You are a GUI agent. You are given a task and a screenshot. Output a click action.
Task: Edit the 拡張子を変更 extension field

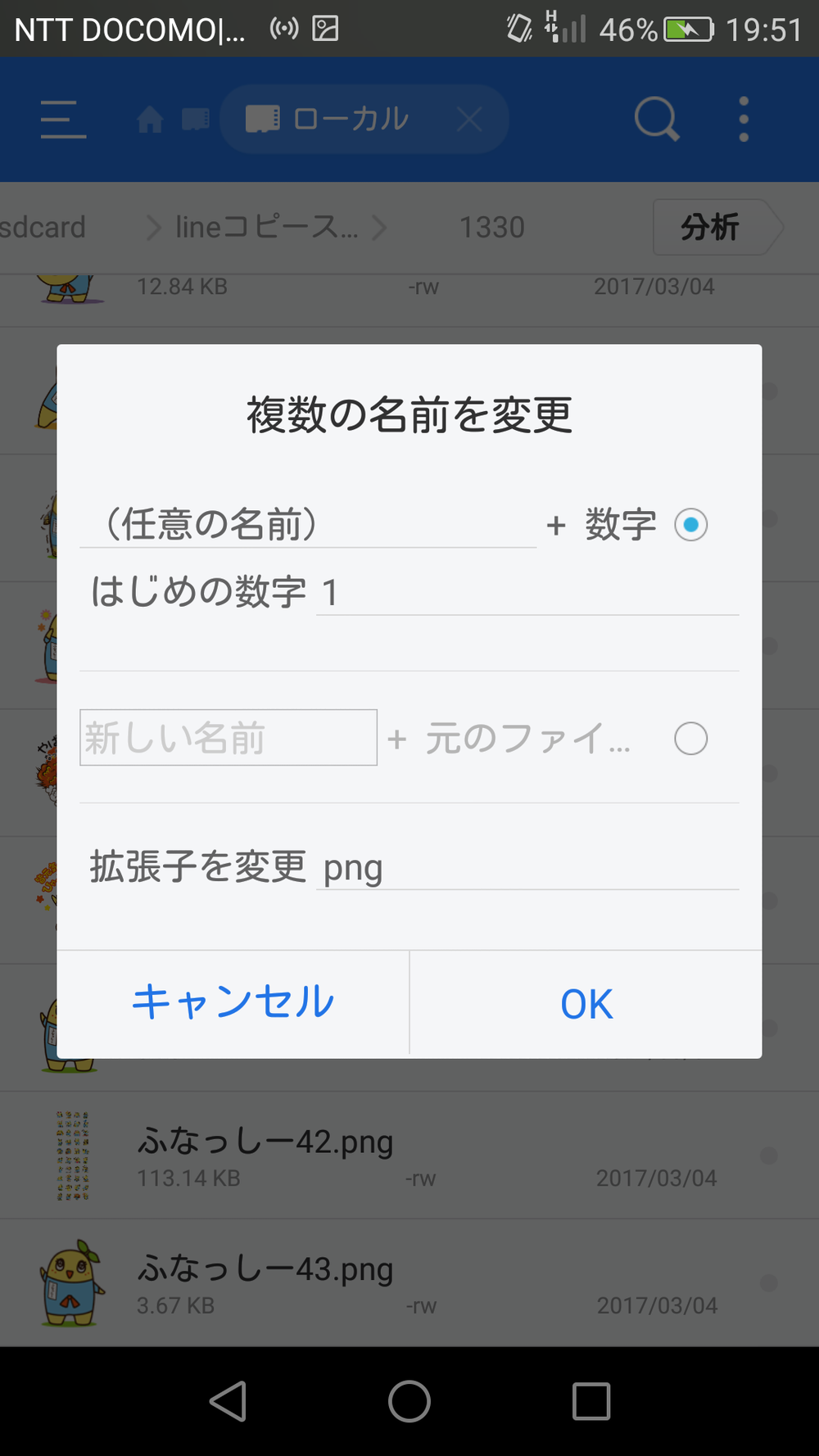pyautogui.click(x=527, y=867)
